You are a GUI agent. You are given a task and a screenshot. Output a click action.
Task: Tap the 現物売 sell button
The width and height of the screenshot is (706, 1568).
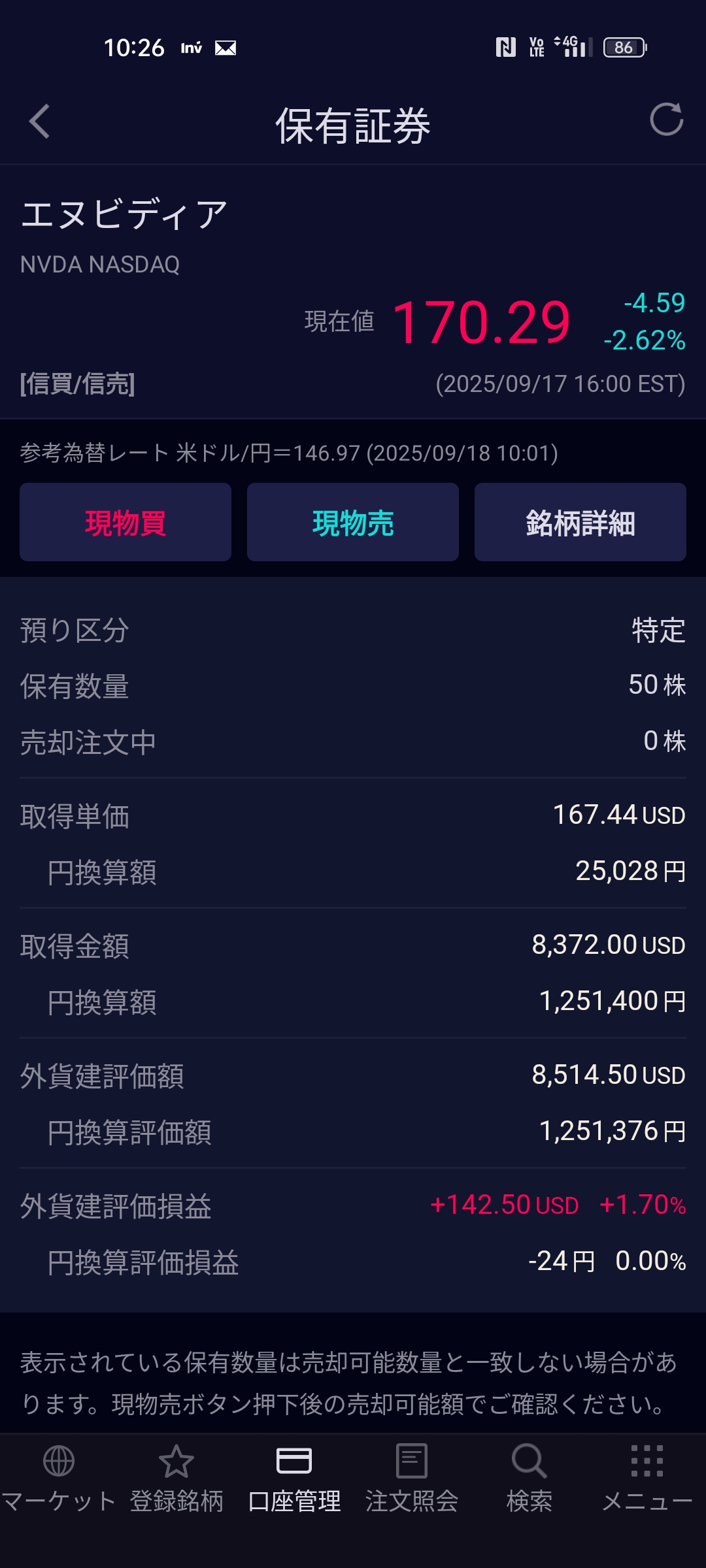(x=353, y=522)
